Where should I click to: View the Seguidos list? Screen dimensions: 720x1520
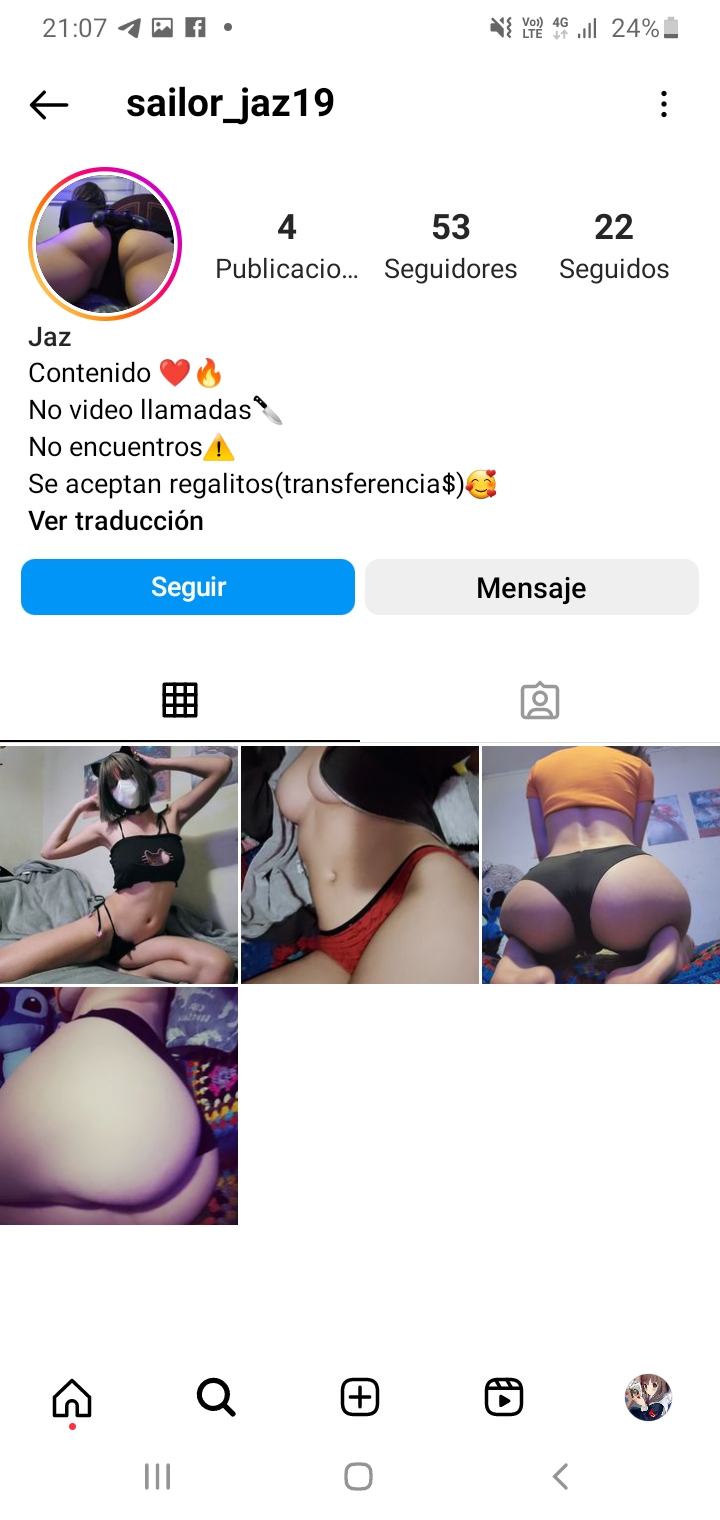coord(614,247)
